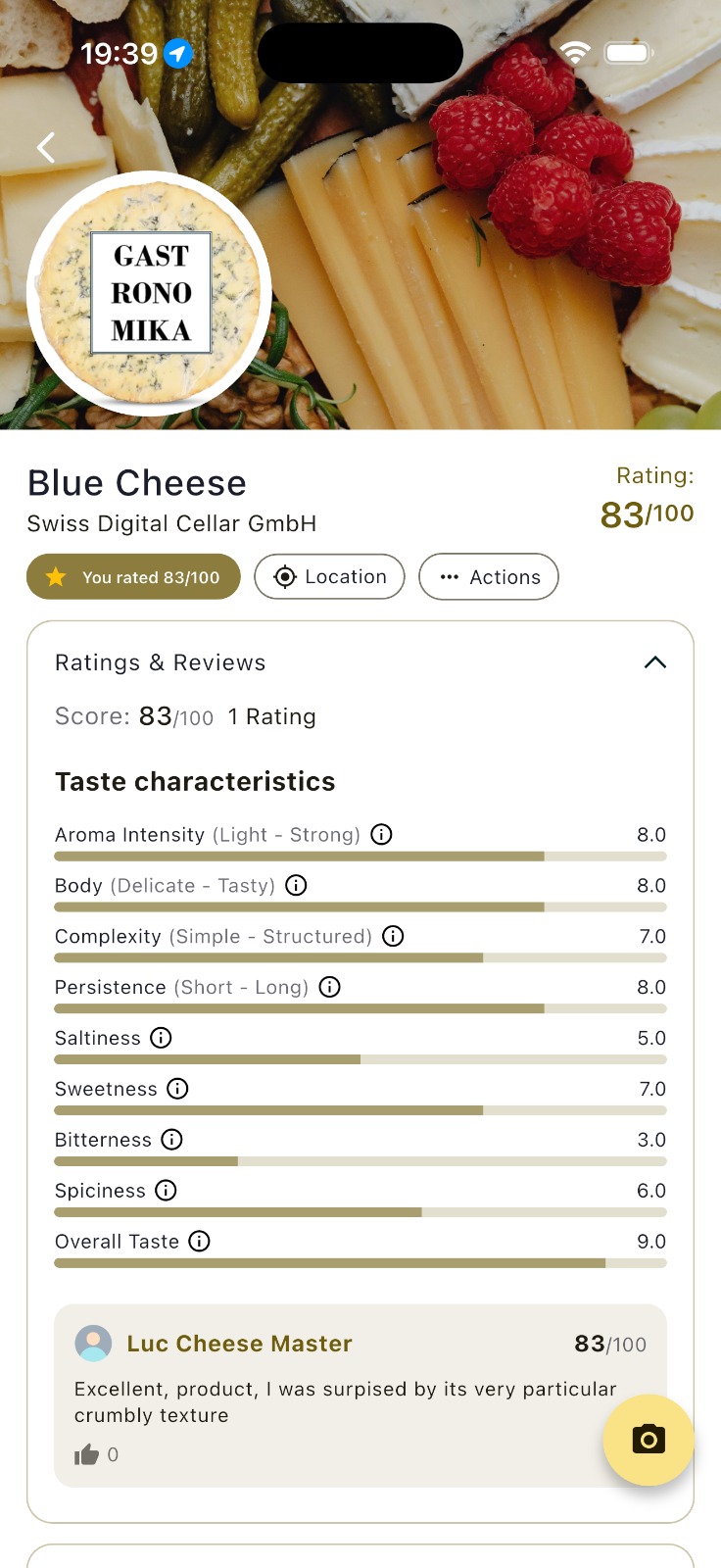The image size is (721, 1568).
Task: Tap the Overall Taste rating bar
Action: [360, 1262]
